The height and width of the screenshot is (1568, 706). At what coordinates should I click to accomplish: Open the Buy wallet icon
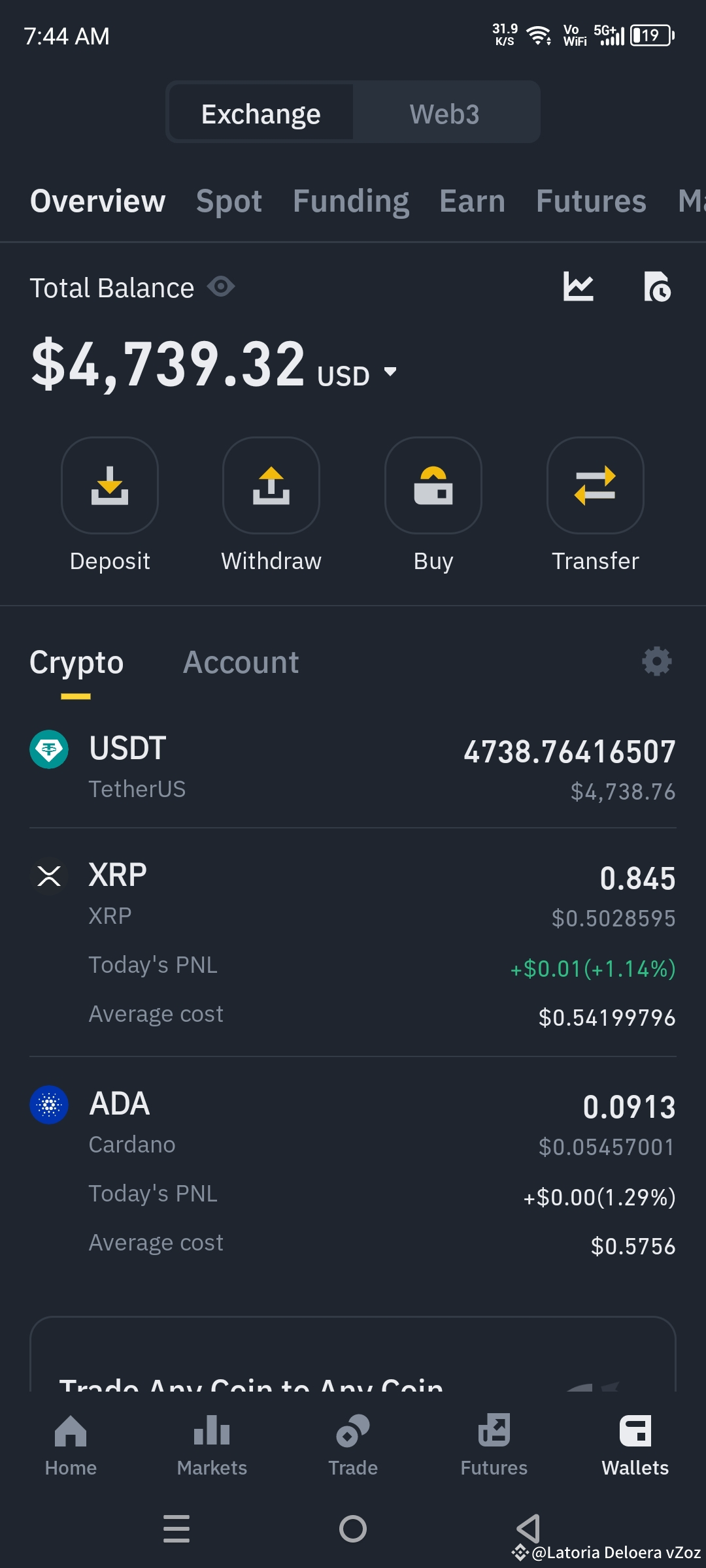(x=433, y=486)
